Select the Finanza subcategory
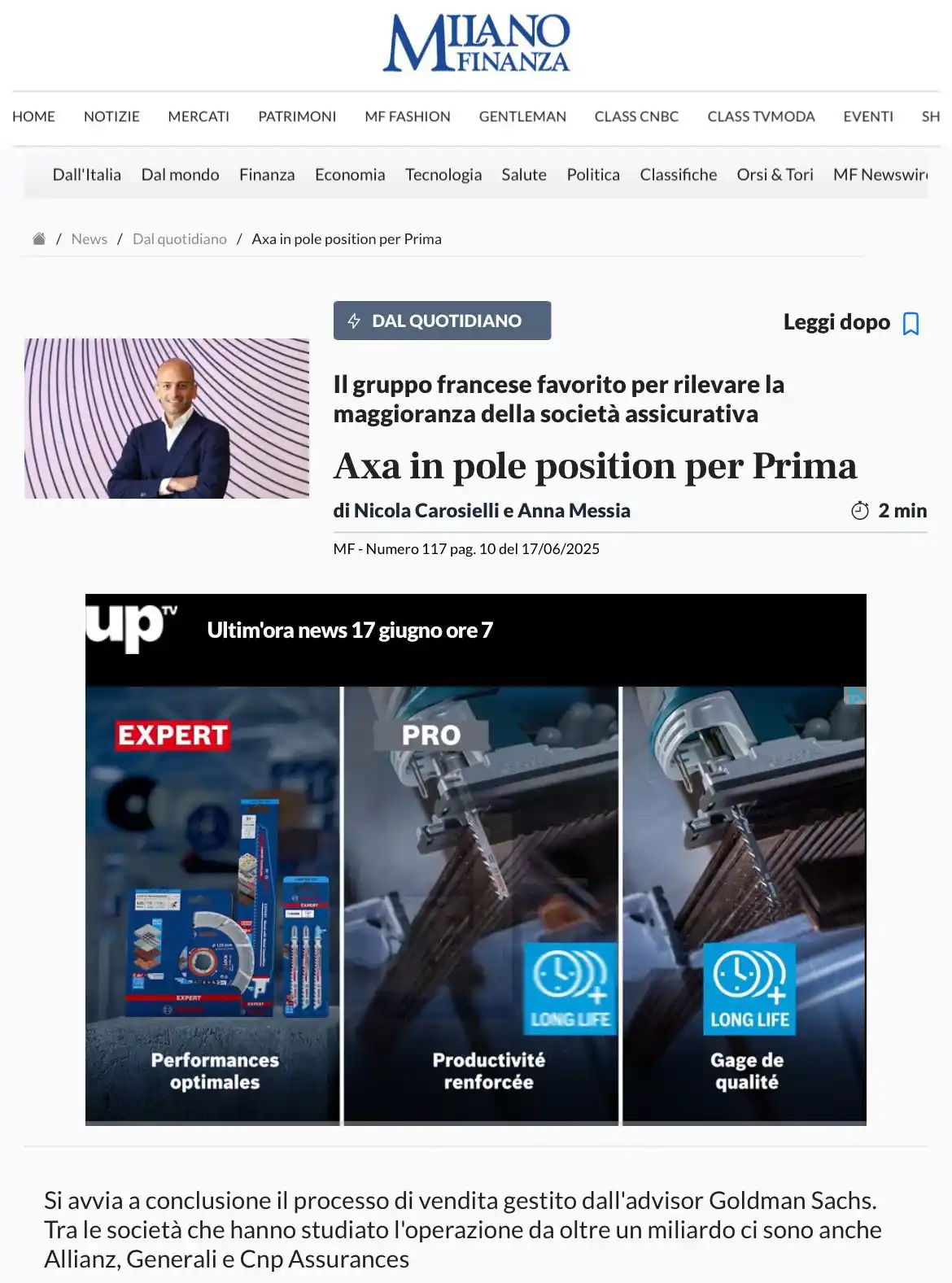The height and width of the screenshot is (1283, 952). click(x=267, y=175)
